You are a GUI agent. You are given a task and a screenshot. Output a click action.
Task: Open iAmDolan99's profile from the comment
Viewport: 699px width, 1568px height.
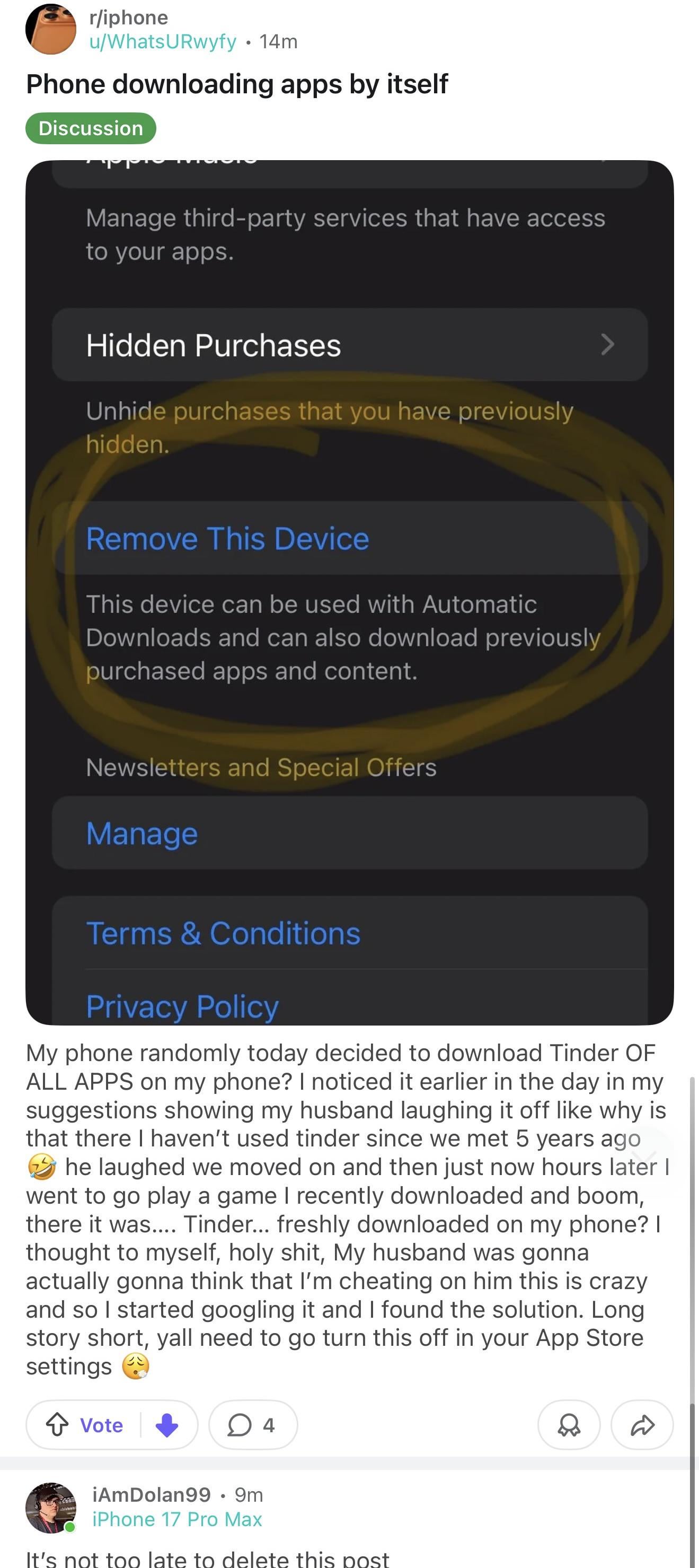tap(152, 1494)
